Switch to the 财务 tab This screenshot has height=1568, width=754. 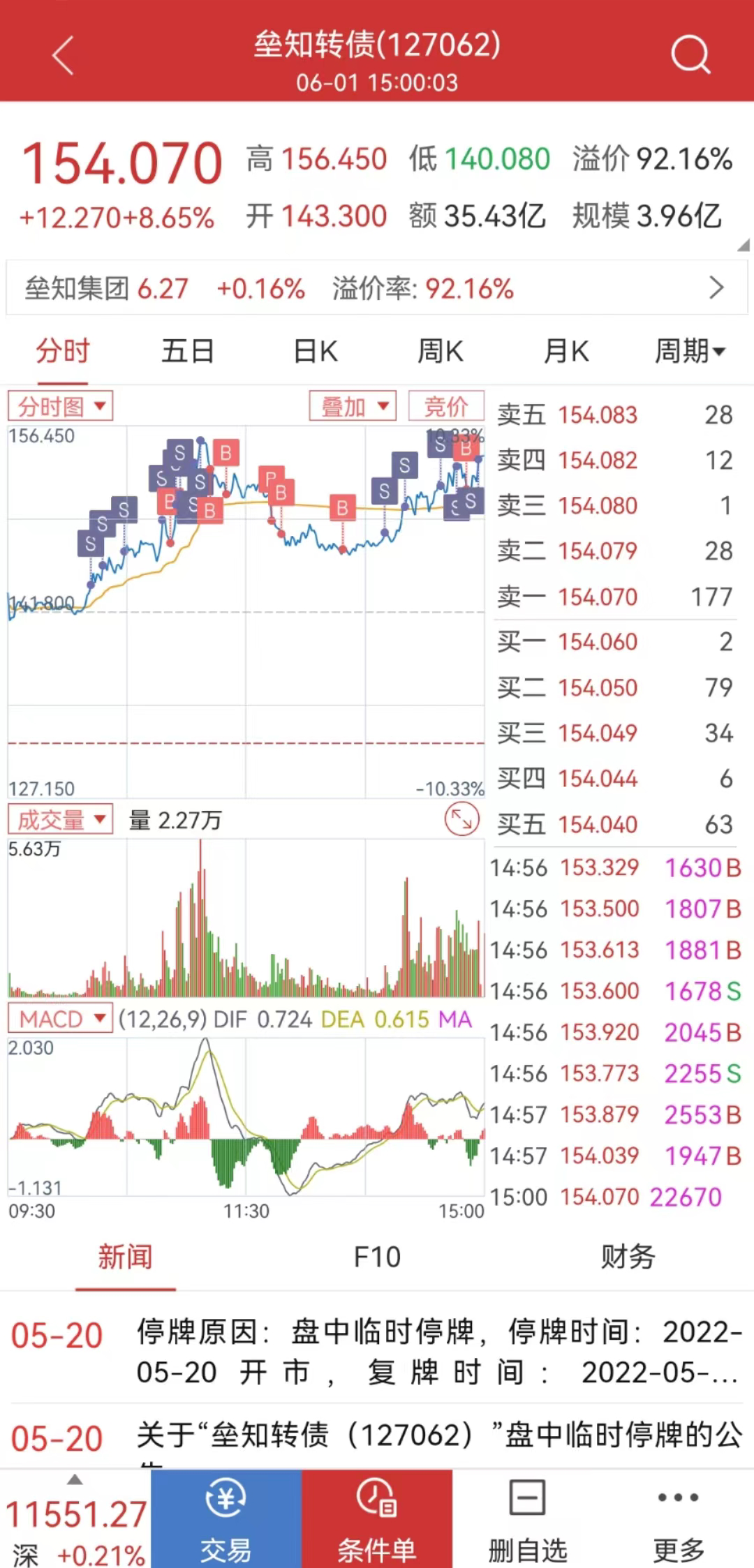628,1257
